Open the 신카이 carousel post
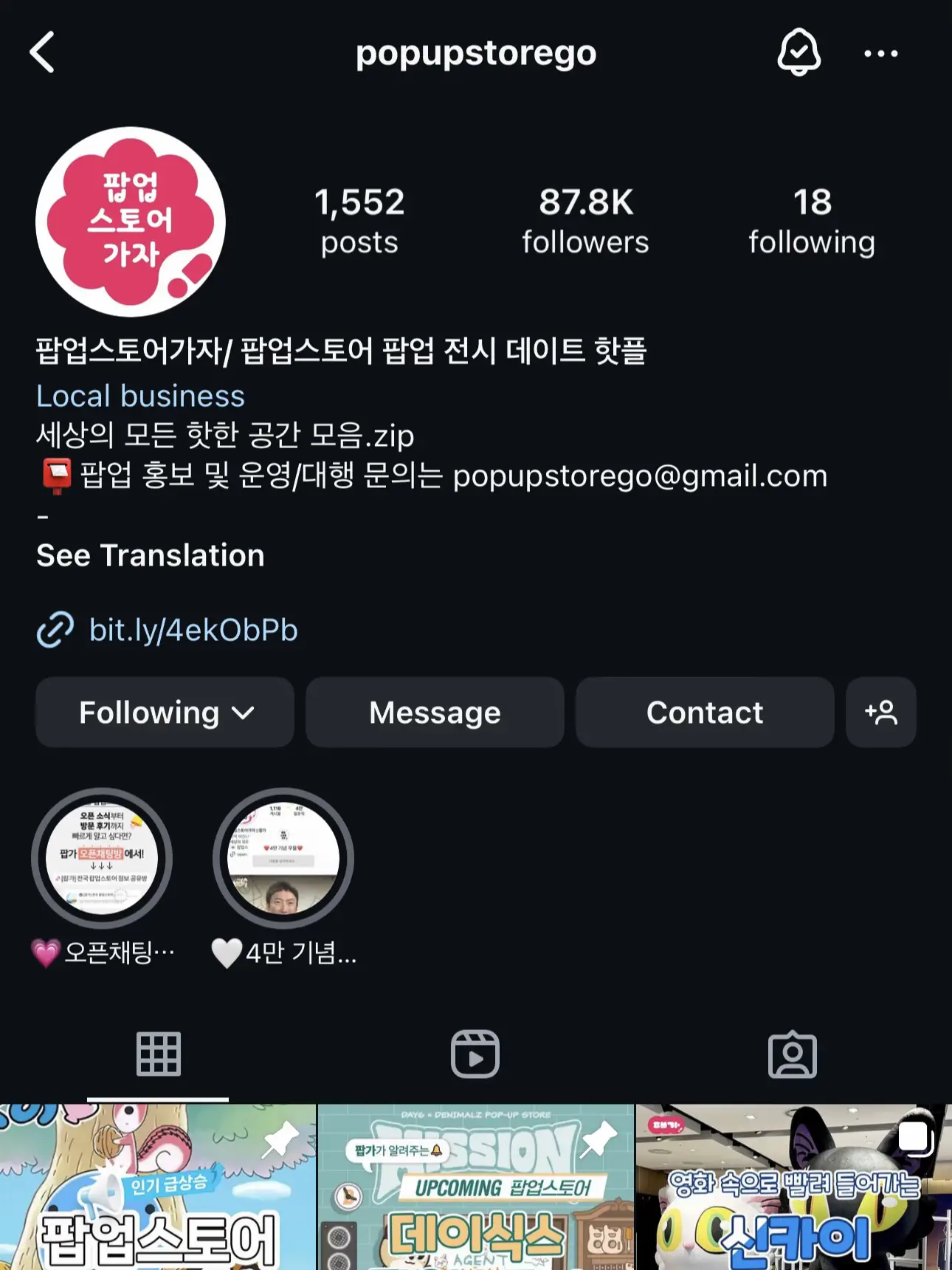This screenshot has width=952, height=1270. (x=793, y=1187)
